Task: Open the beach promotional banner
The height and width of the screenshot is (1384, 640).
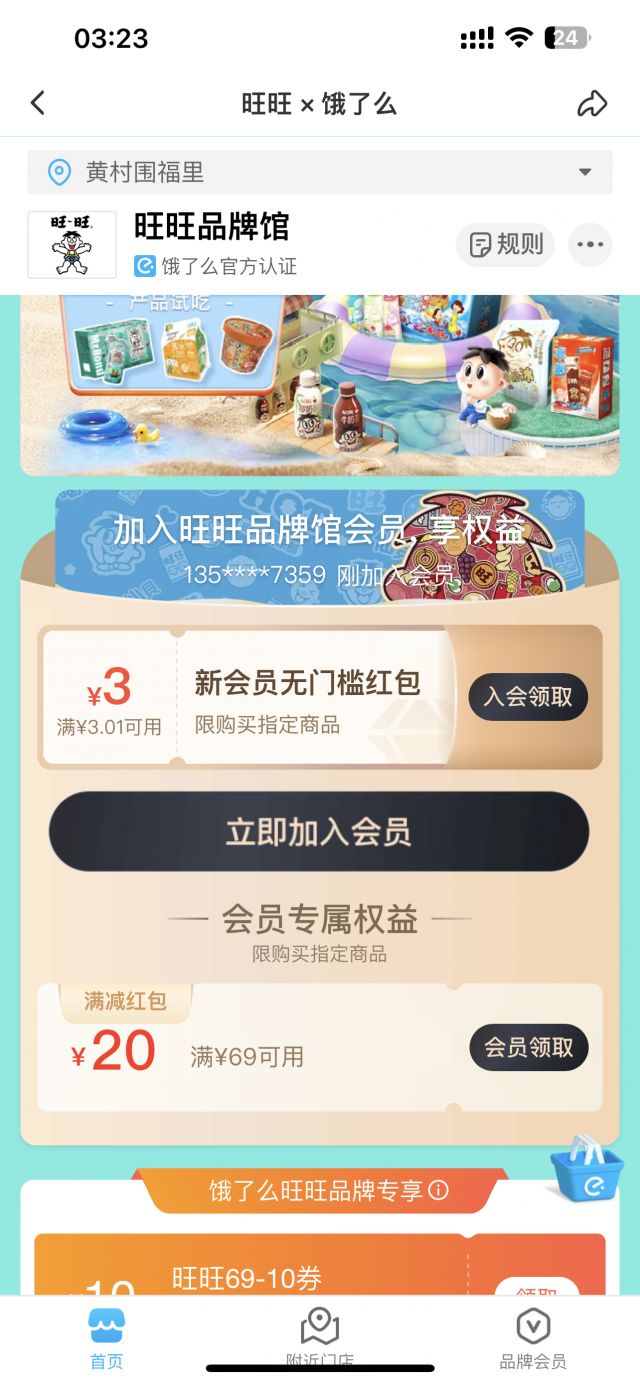Action: 320,385
